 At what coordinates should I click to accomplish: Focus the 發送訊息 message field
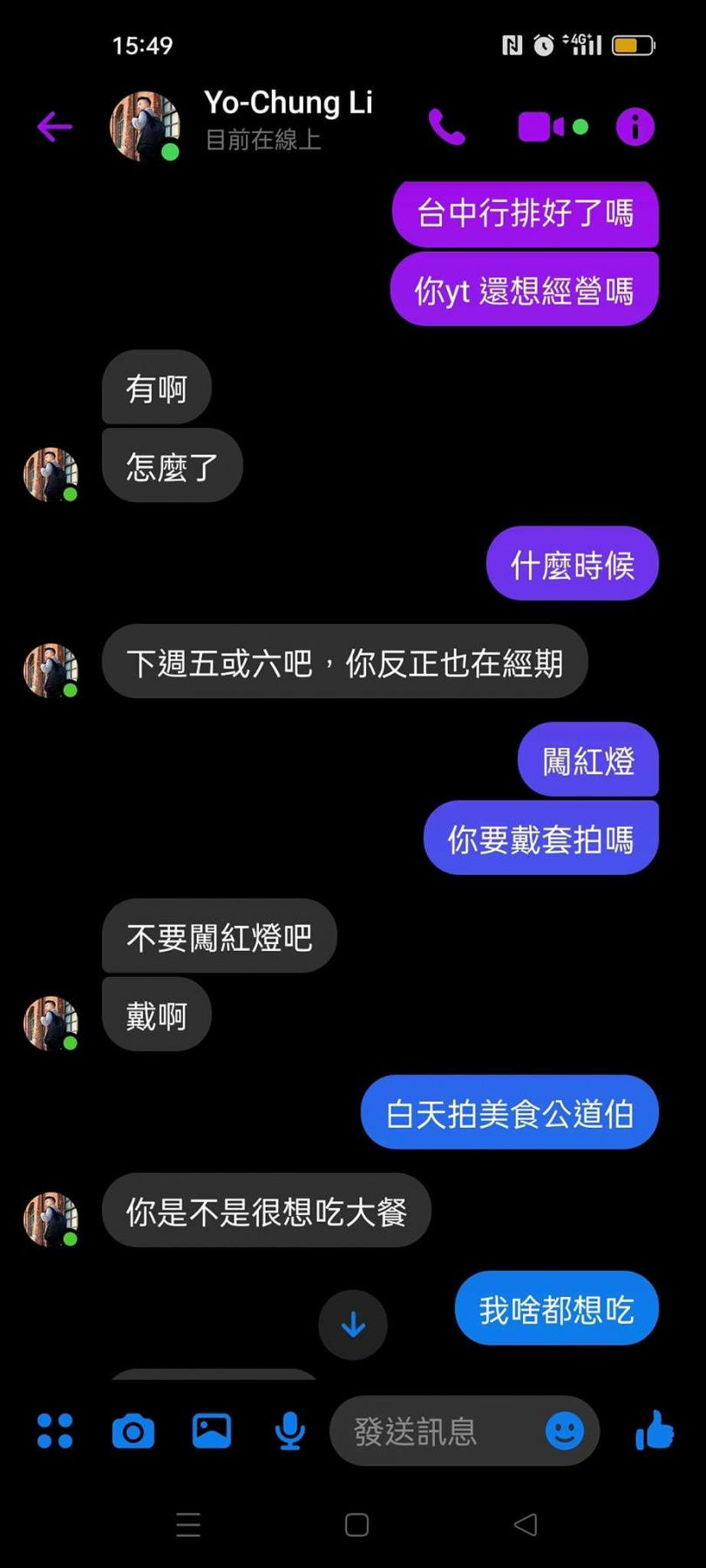436,1431
